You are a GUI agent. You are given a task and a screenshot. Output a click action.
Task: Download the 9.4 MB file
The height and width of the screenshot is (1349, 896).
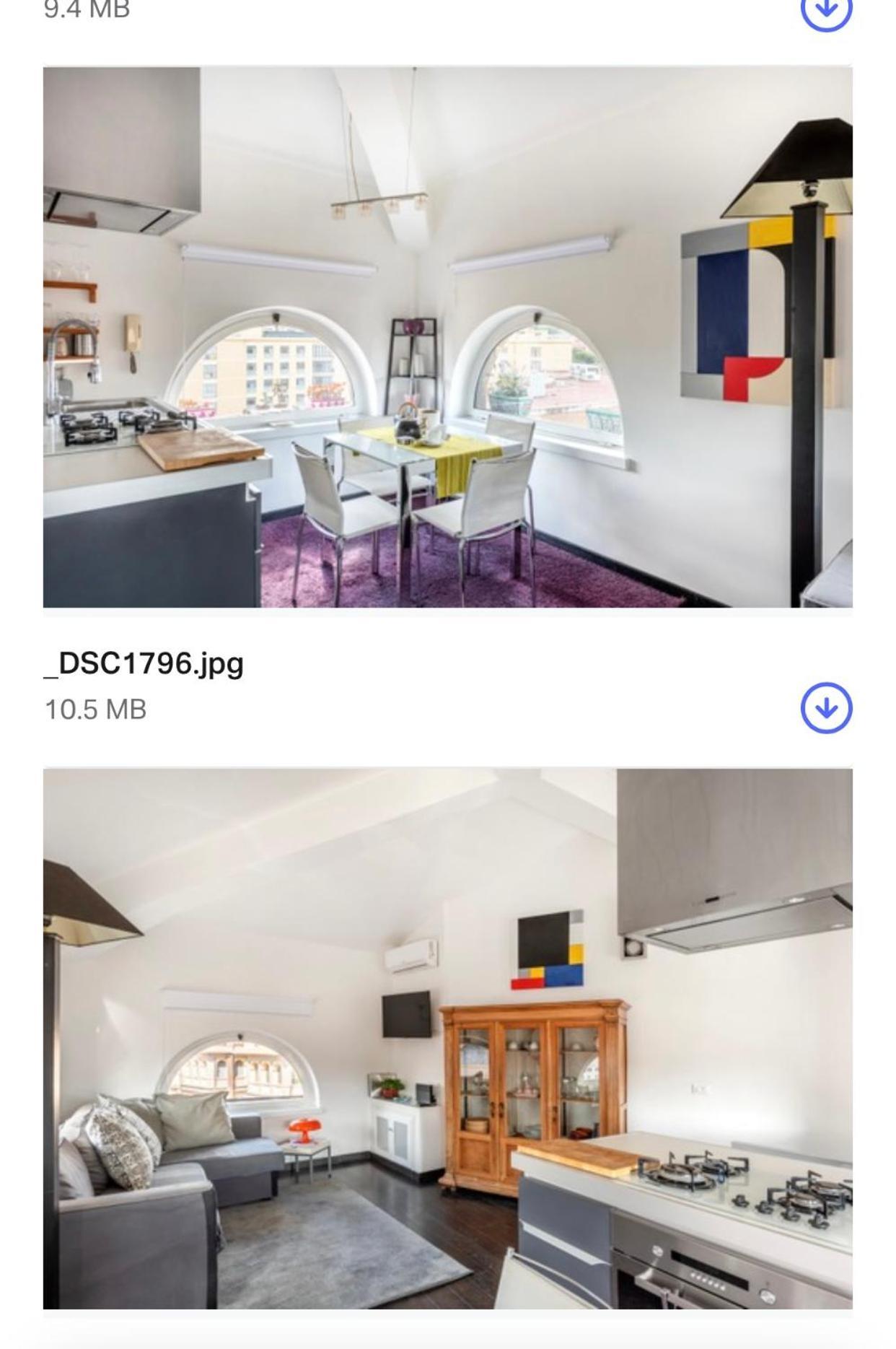coord(826,9)
